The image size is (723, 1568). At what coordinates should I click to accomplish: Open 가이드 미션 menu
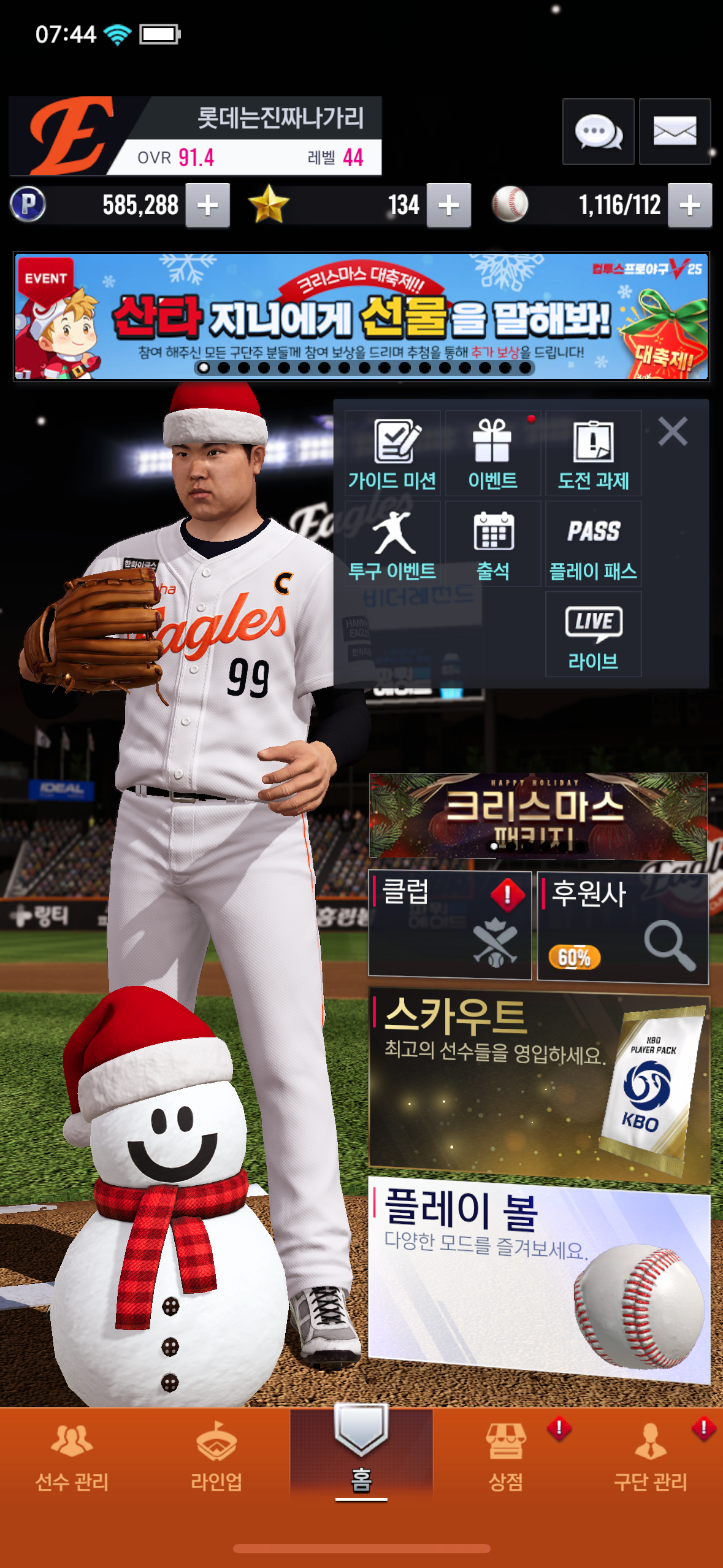pos(392,454)
